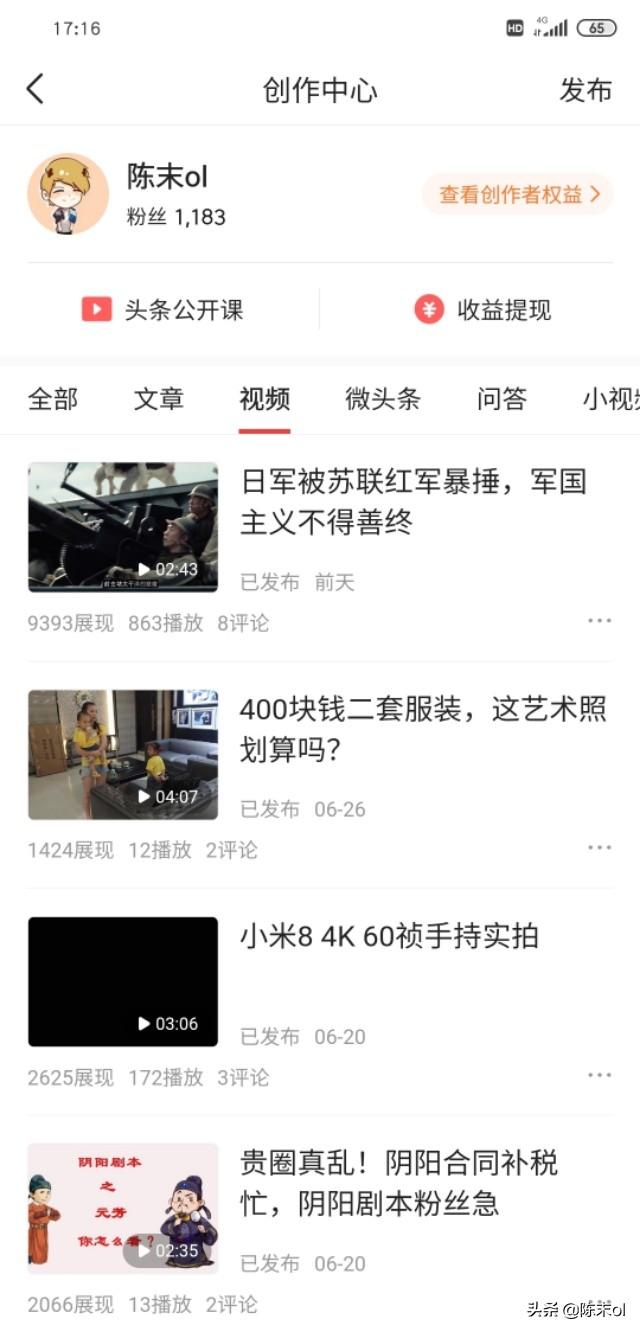Open more options for 日军被苏联红军暴捶 video
This screenshot has height=1332, width=640.
coord(599,621)
